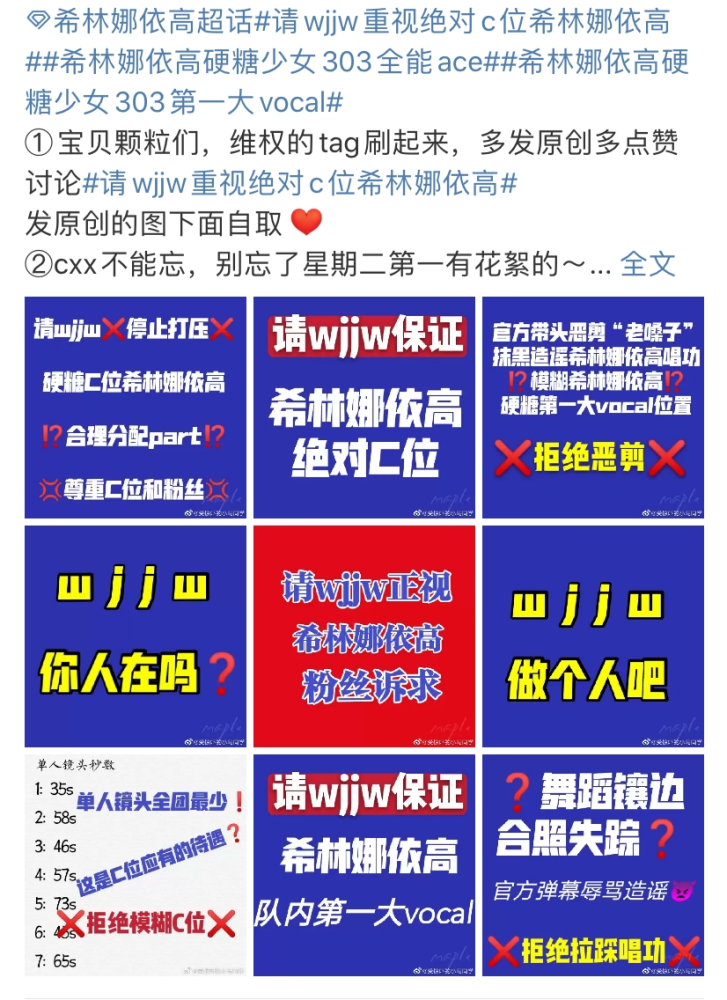Expand the post with 全文
This screenshot has width=727, height=1000.
647,264
